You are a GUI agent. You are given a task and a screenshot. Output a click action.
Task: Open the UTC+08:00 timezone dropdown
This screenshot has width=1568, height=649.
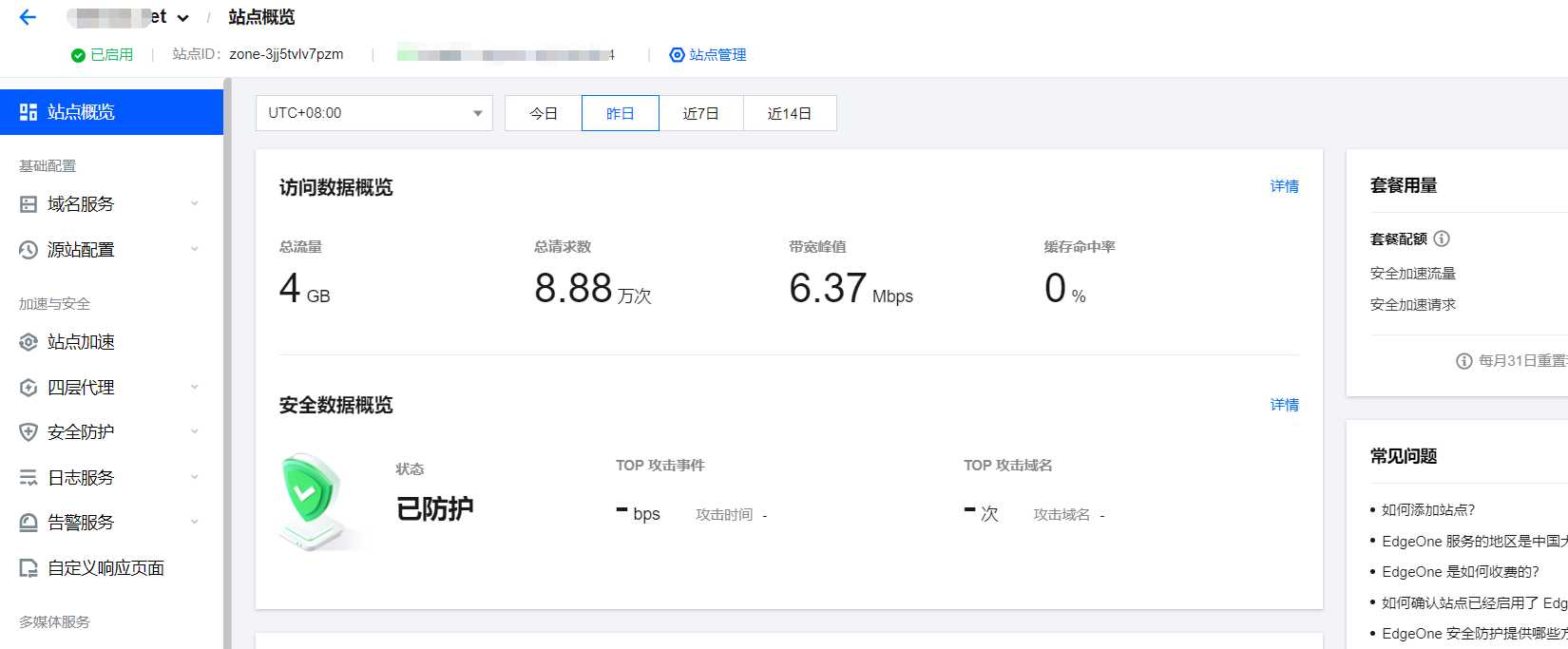click(x=373, y=113)
